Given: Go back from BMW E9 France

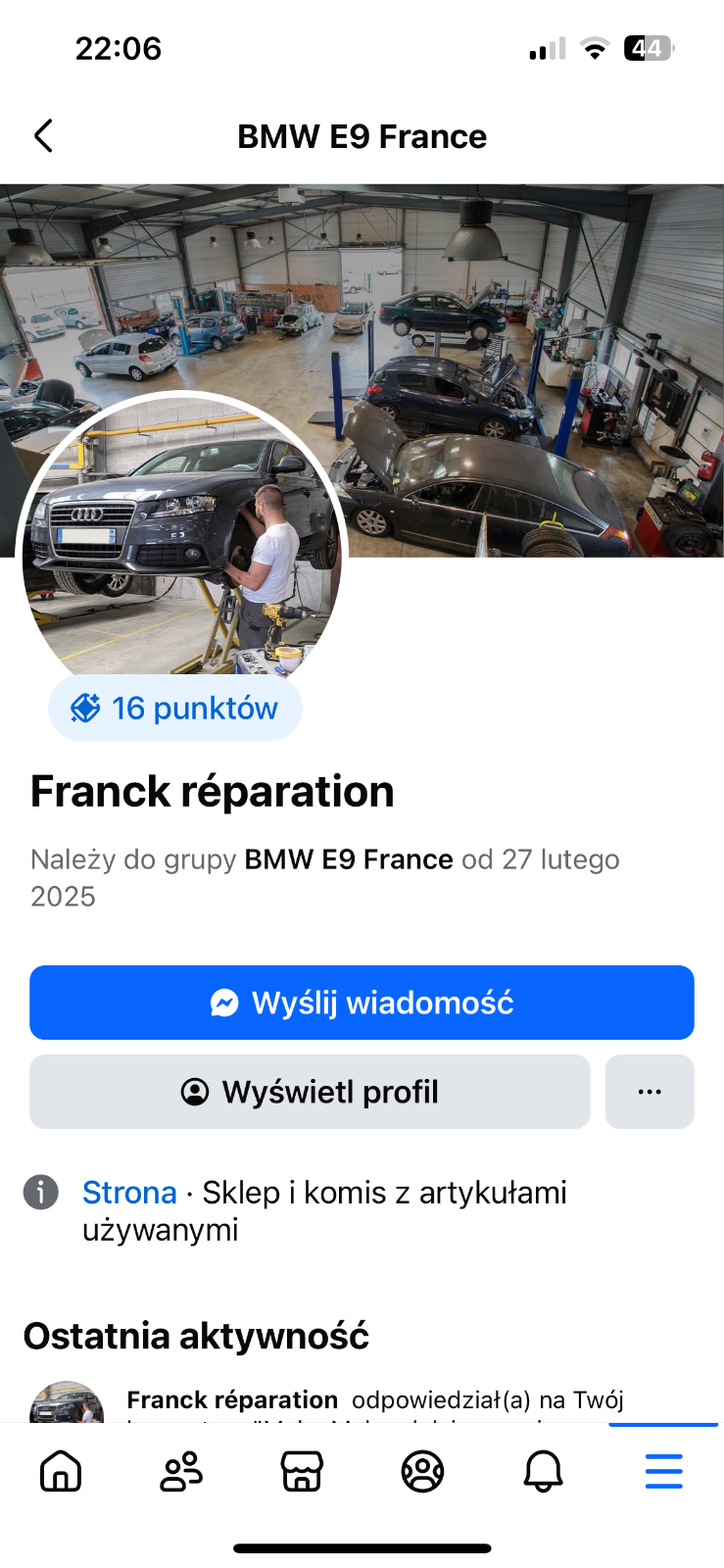Looking at the screenshot, I should [x=43, y=136].
